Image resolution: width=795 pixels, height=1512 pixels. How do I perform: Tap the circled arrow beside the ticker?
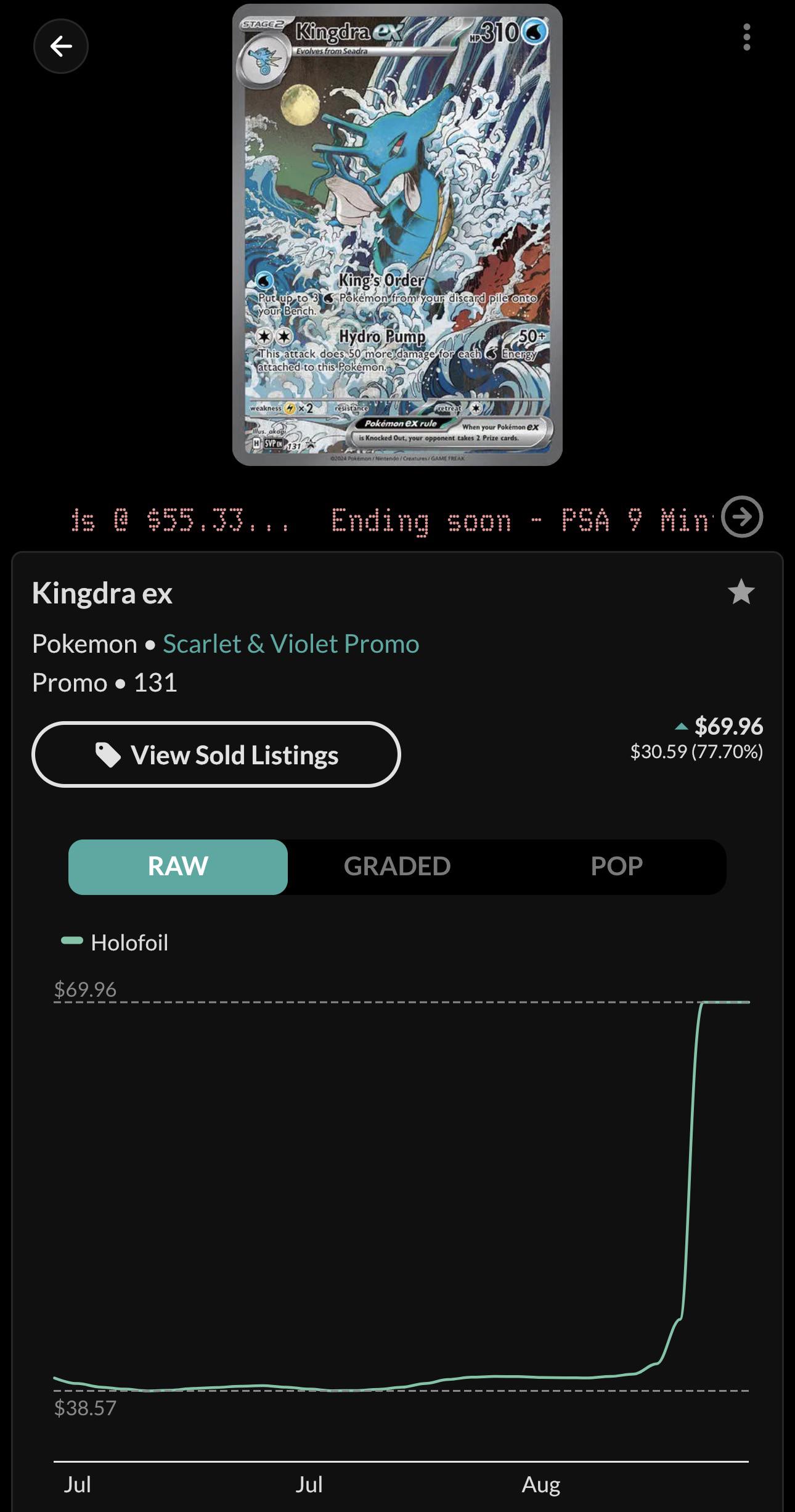point(741,517)
